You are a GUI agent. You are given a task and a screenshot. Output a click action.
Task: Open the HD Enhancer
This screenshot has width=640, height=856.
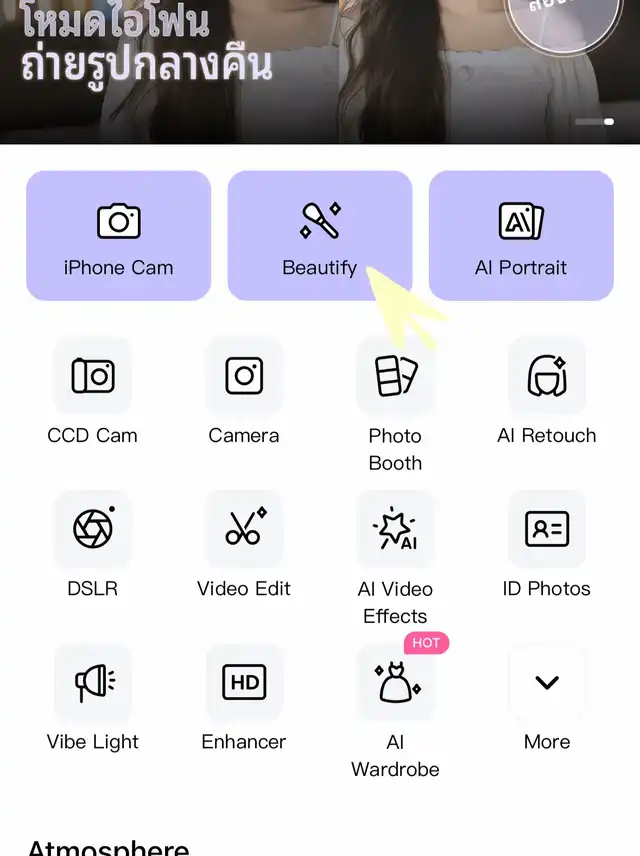(x=244, y=683)
